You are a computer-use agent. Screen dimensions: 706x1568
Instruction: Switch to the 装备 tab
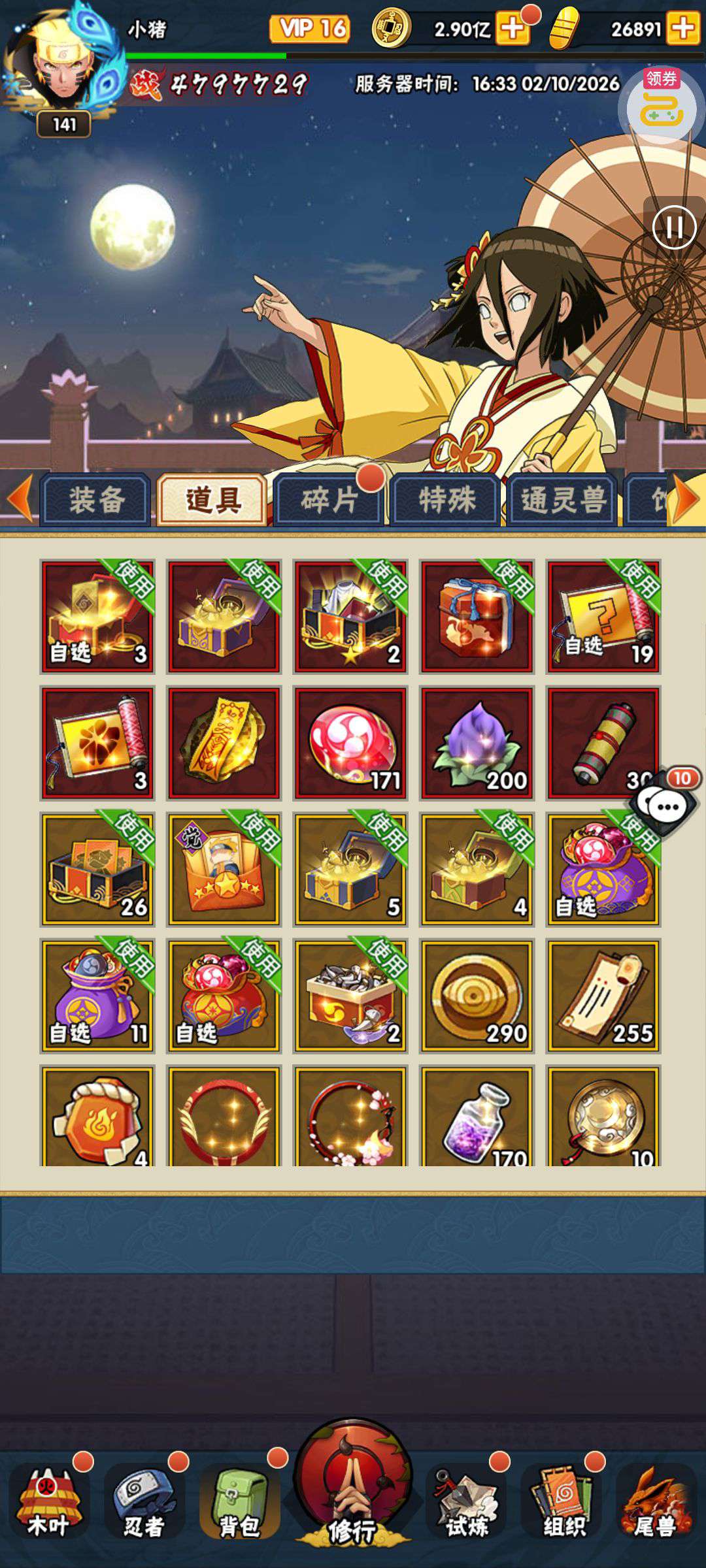tap(96, 500)
